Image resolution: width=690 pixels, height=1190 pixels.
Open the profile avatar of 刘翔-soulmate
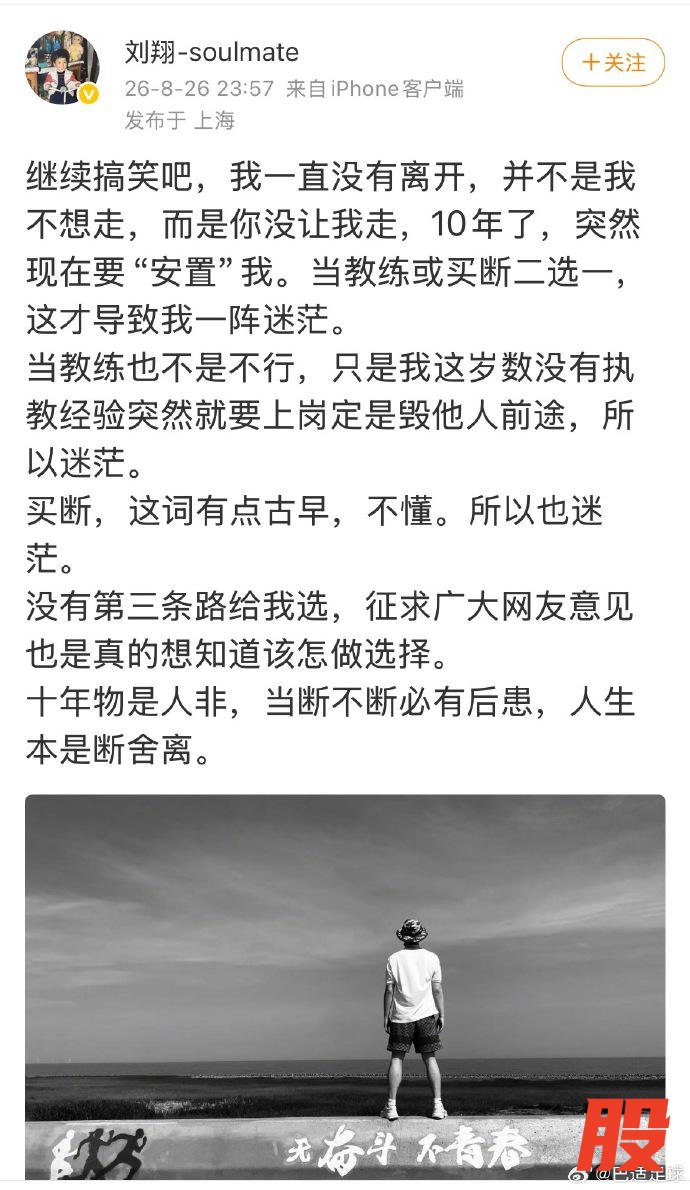(x=62, y=68)
